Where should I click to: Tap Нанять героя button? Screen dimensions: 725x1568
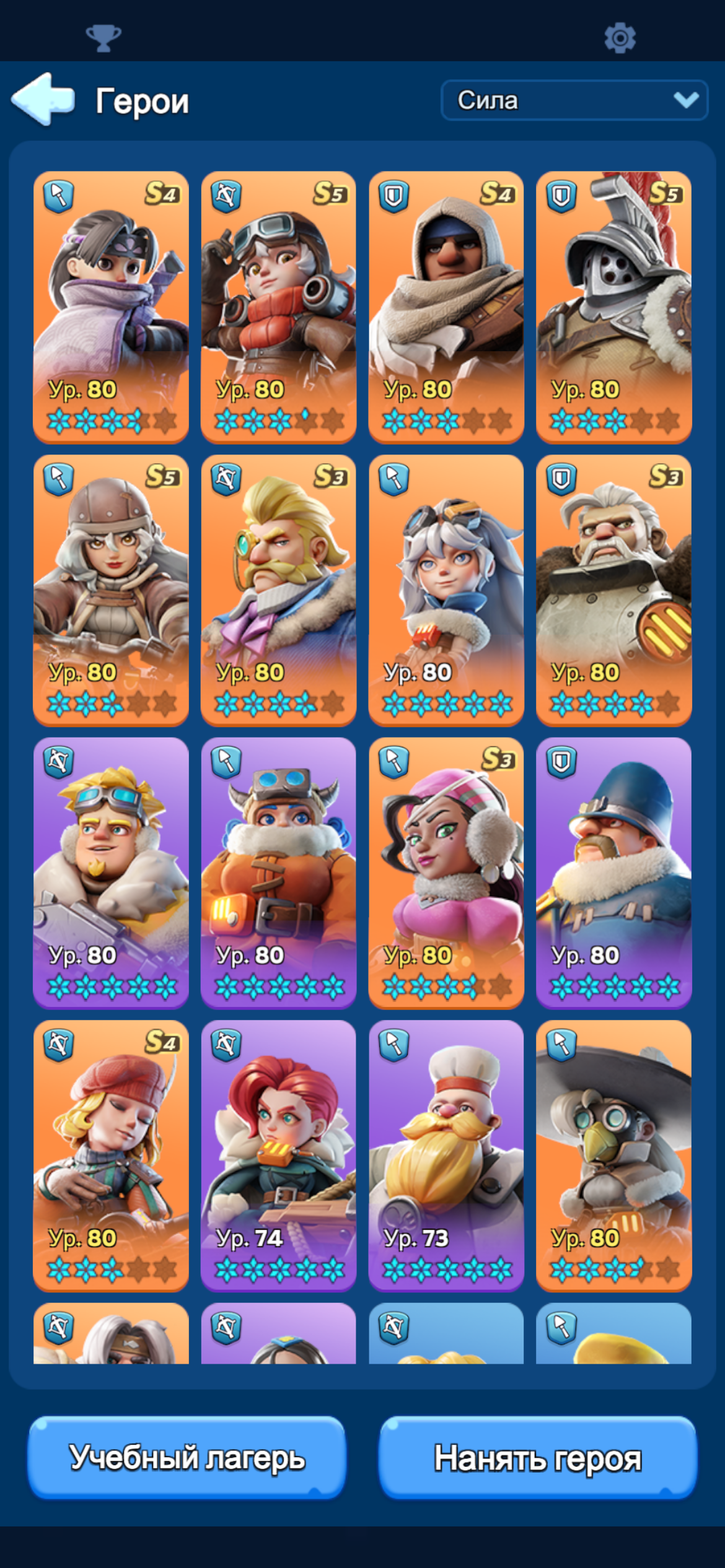(538, 1457)
